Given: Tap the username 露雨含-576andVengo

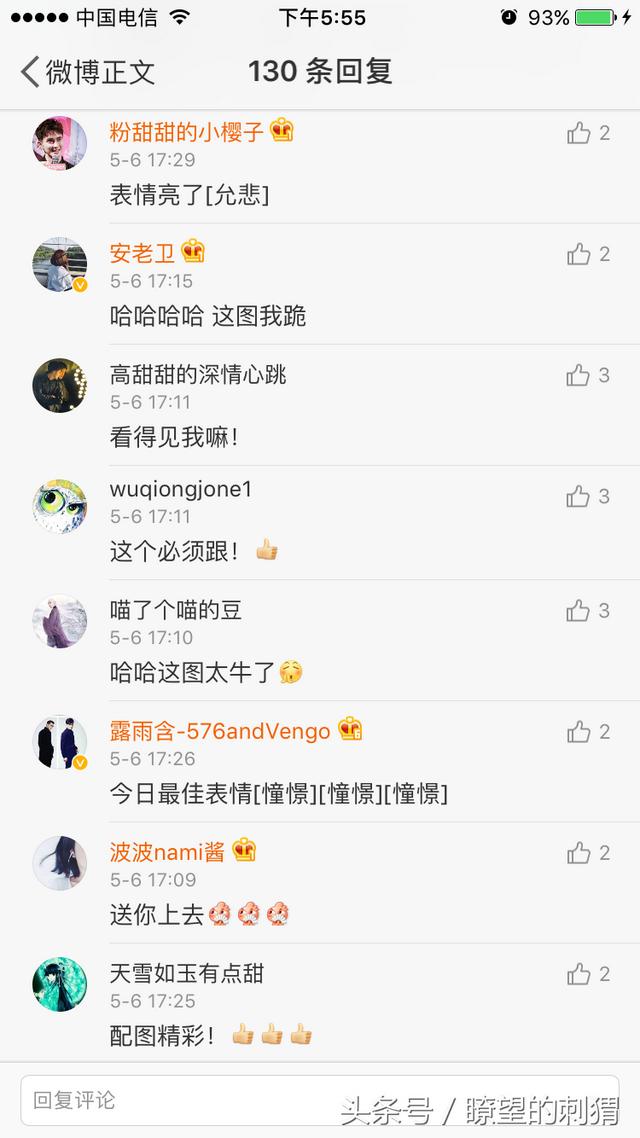Looking at the screenshot, I should tap(220, 731).
